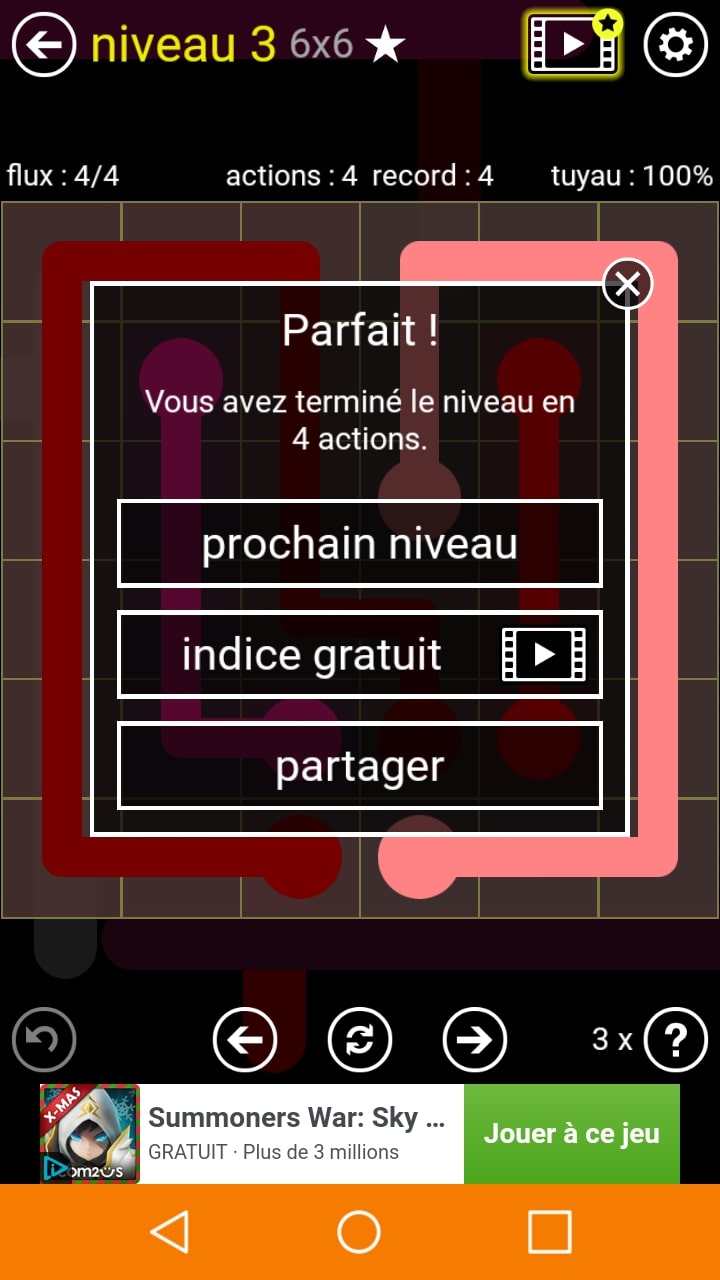Viewport: 720px width, 1280px height.
Task: Open the settings gear
Action: (x=675, y=45)
